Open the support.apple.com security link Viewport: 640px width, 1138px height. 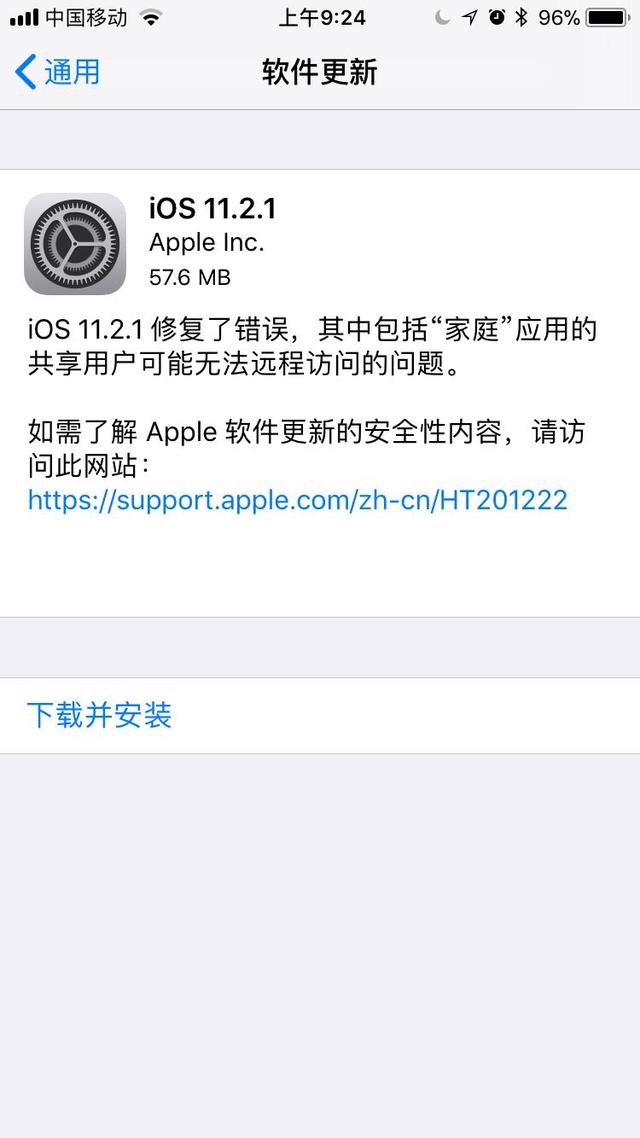297,499
